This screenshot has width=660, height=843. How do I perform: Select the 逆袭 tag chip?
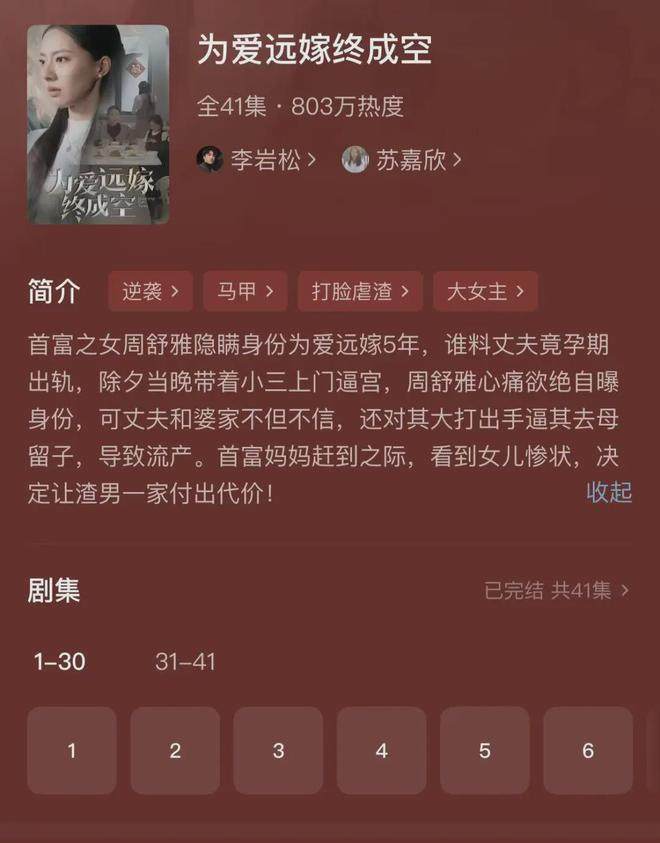150,292
